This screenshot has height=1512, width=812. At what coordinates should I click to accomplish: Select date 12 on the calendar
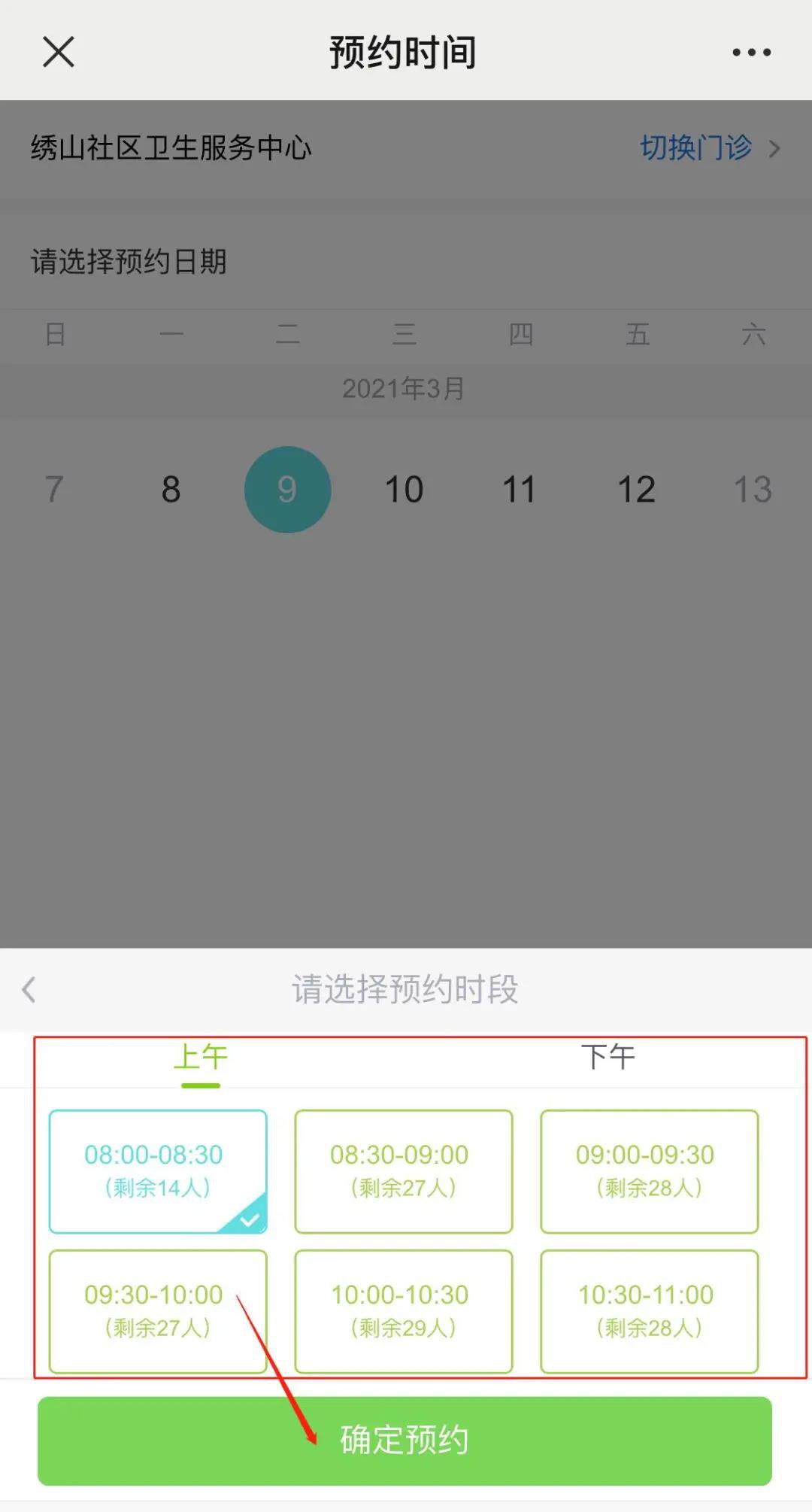[x=636, y=490]
